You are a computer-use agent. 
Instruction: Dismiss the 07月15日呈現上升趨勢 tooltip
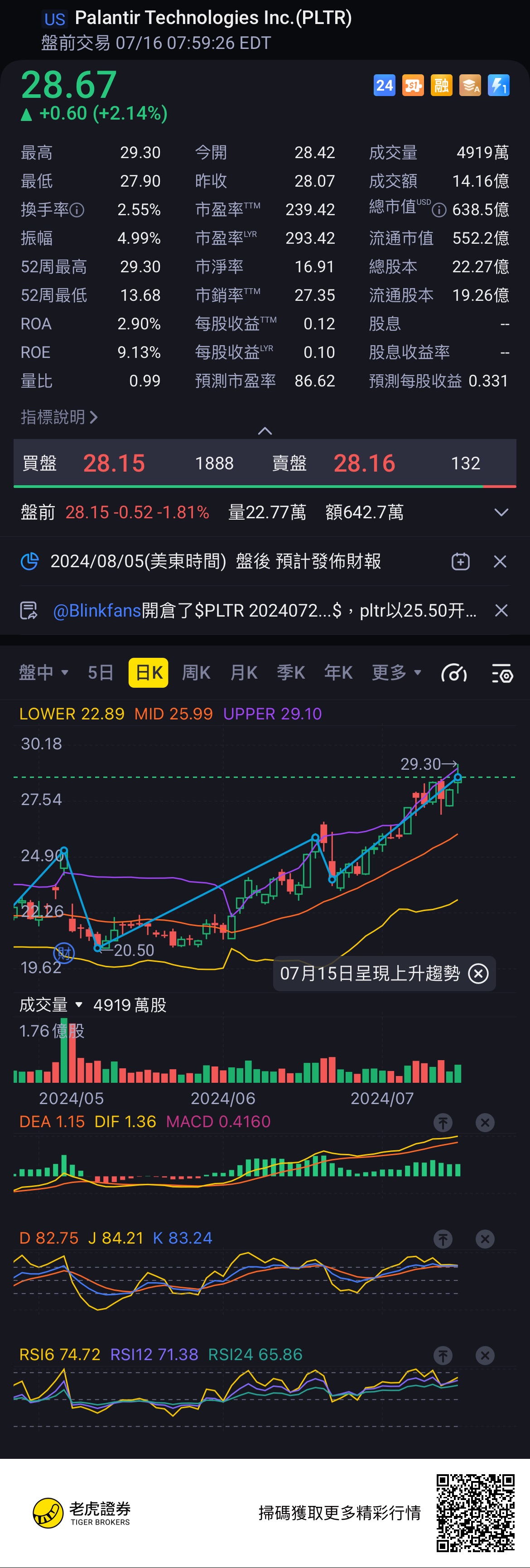[x=478, y=973]
